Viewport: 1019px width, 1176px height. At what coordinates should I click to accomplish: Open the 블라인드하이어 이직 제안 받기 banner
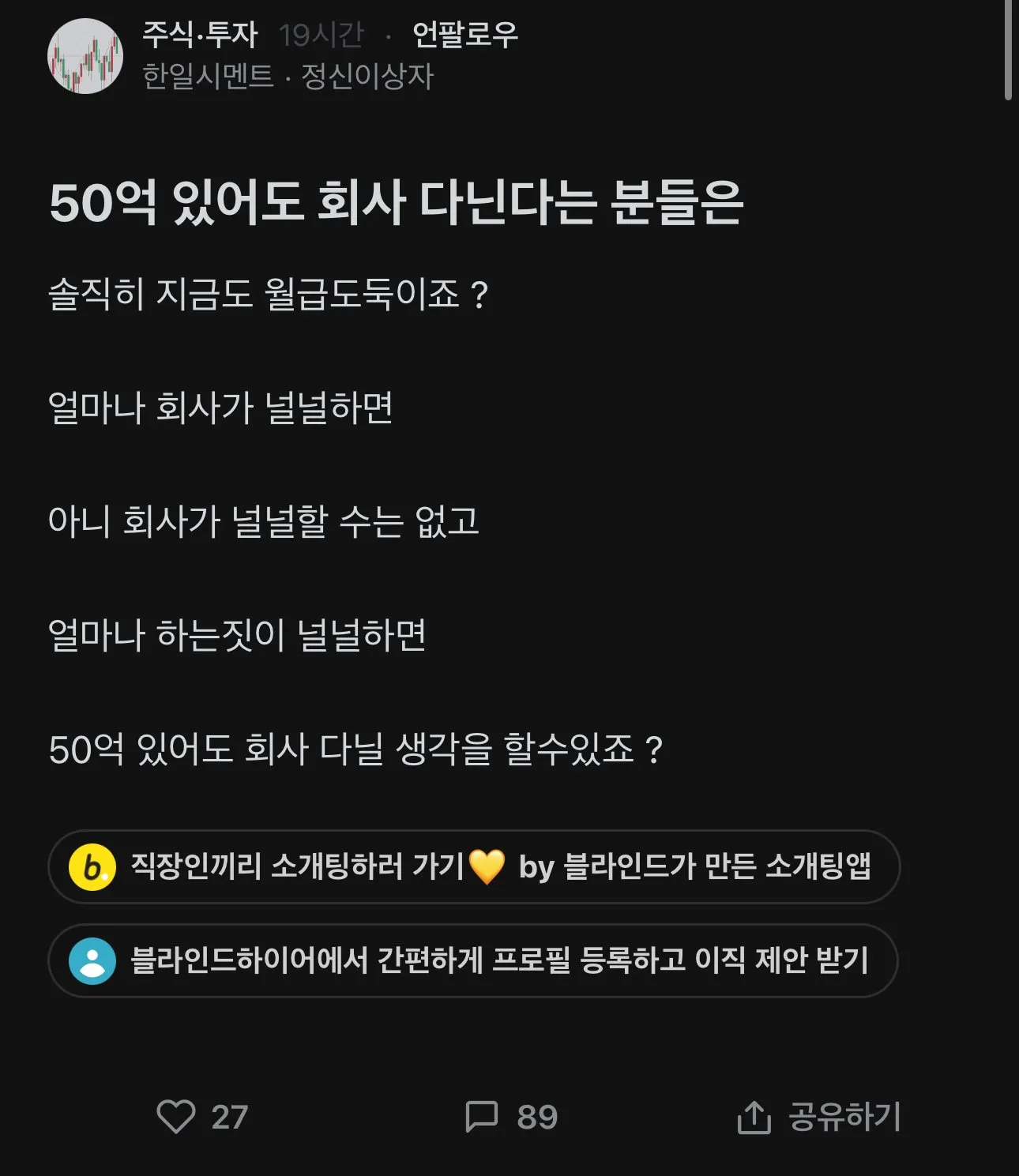473,960
